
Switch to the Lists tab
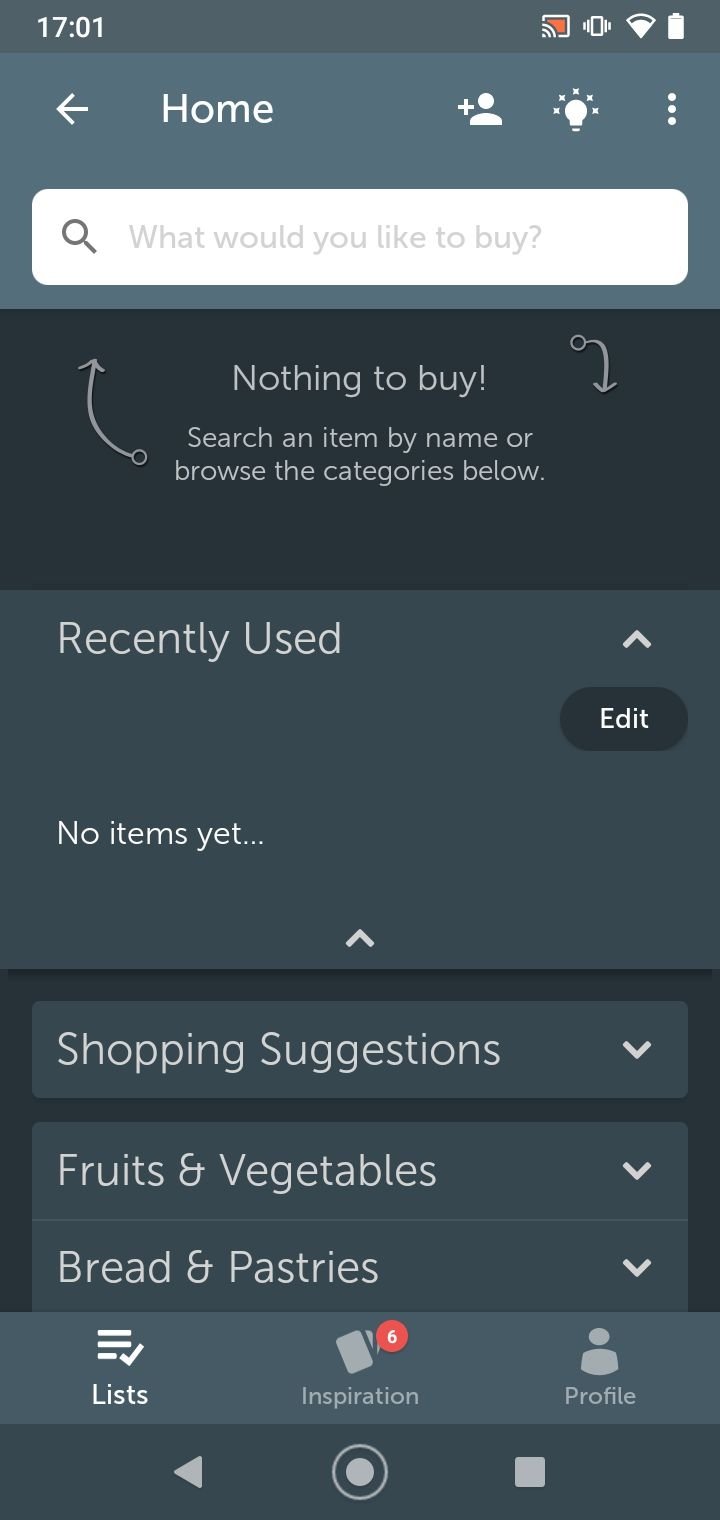(120, 1368)
